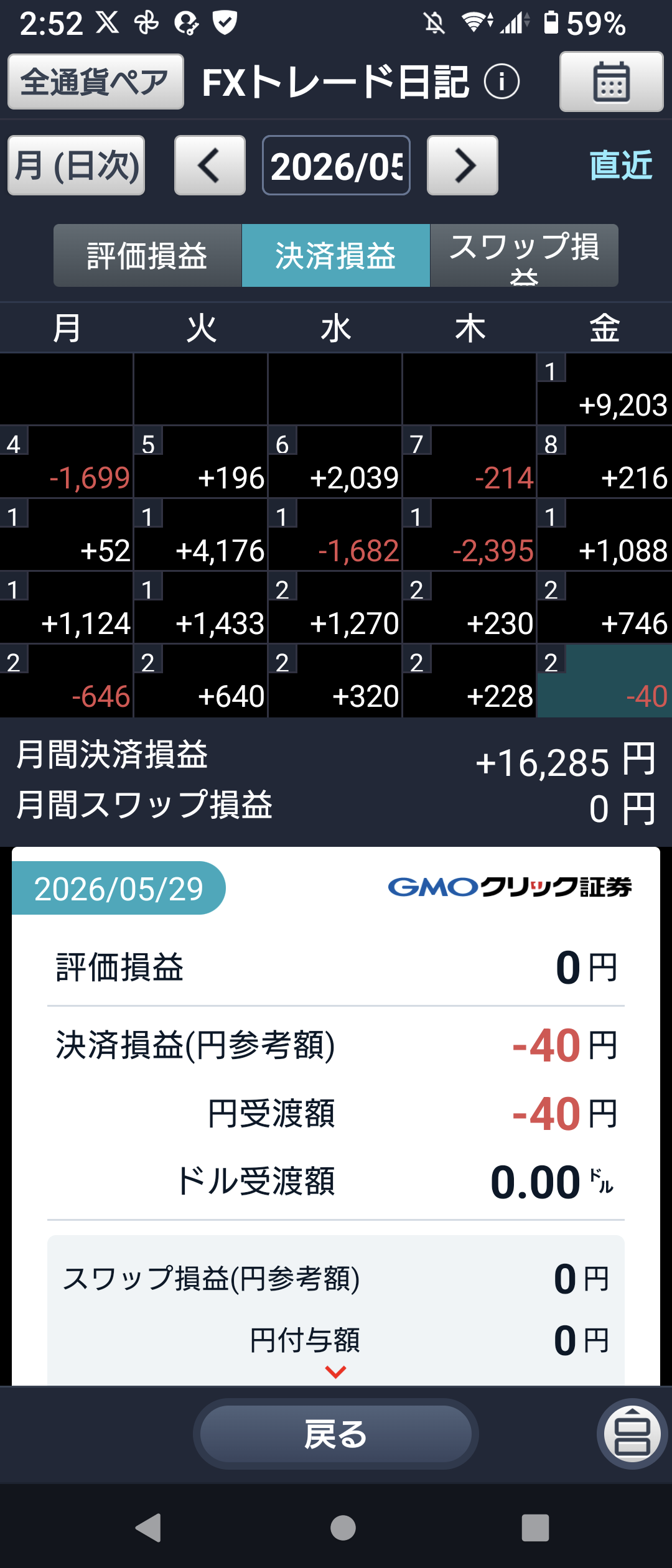The width and height of the screenshot is (672, 1568).
Task: Open the floating round menu button
Action: point(633,1434)
